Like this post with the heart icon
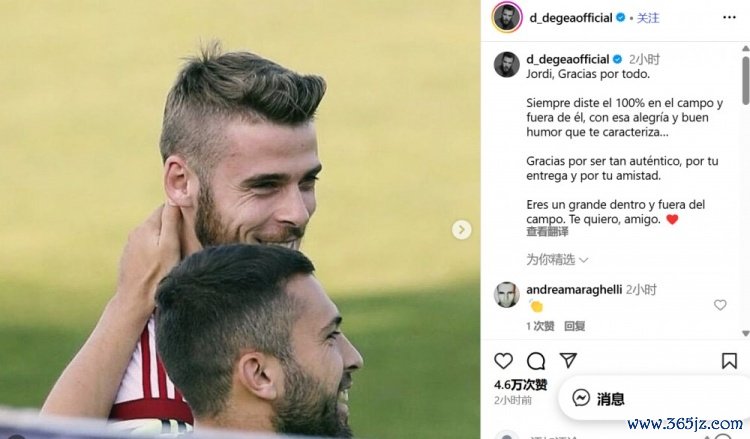Image resolution: width=750 pixels, height=439 pixels. click(x=504, y=361)
